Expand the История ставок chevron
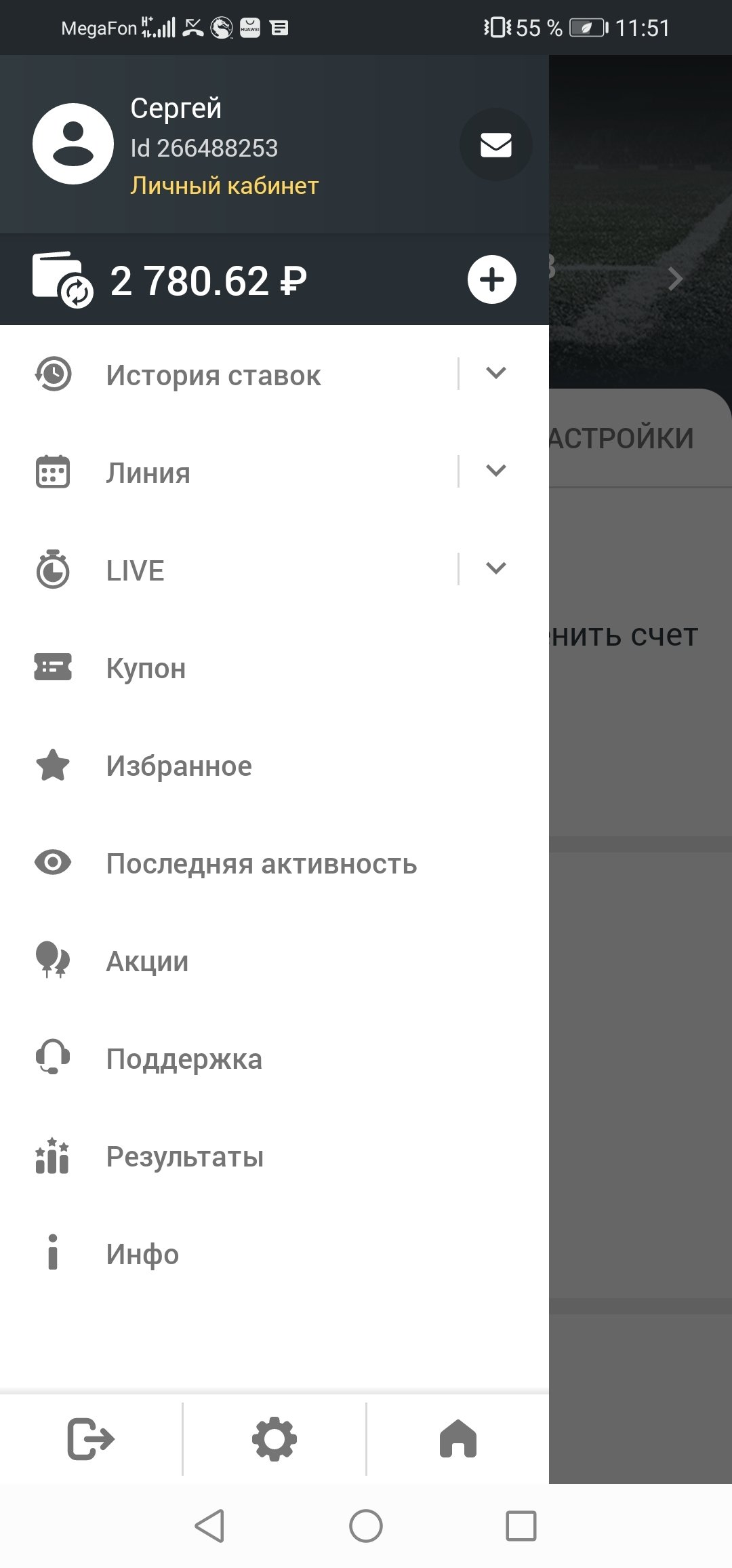732x1568 pixels. click(x=496, y=373)
